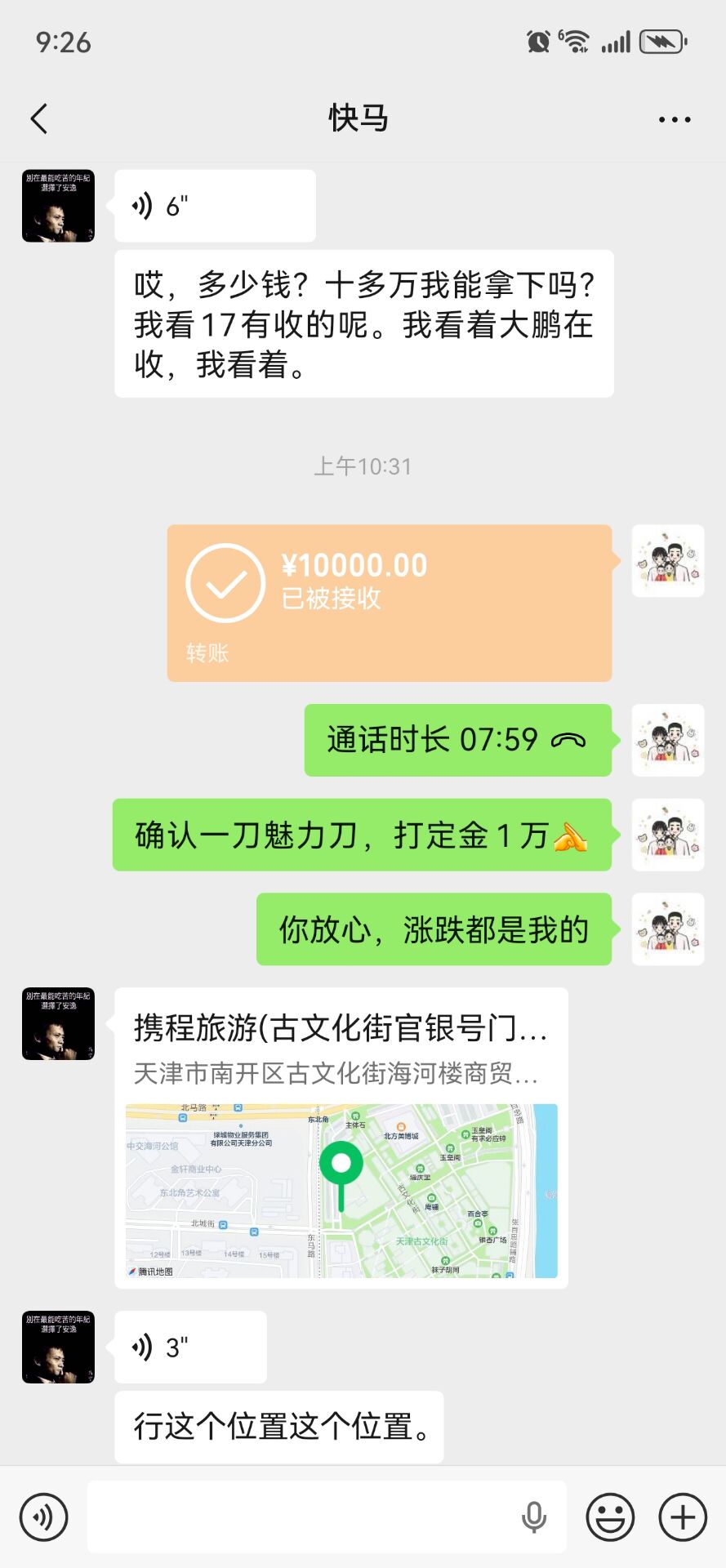Play the 3-second voice message
The width and height of the screenshot is (726, 1568).
190,1347
